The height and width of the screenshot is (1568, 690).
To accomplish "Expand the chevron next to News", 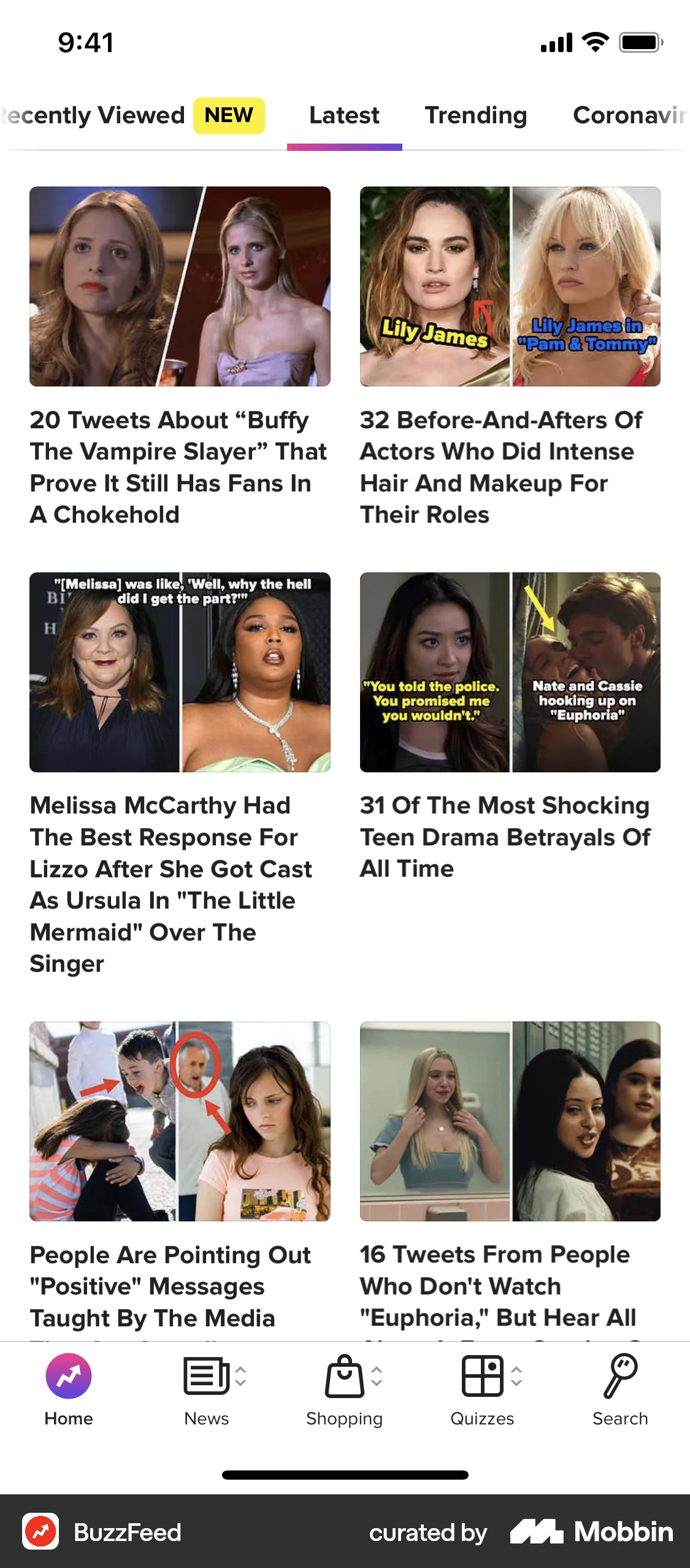I will [x=239, y=1375].
